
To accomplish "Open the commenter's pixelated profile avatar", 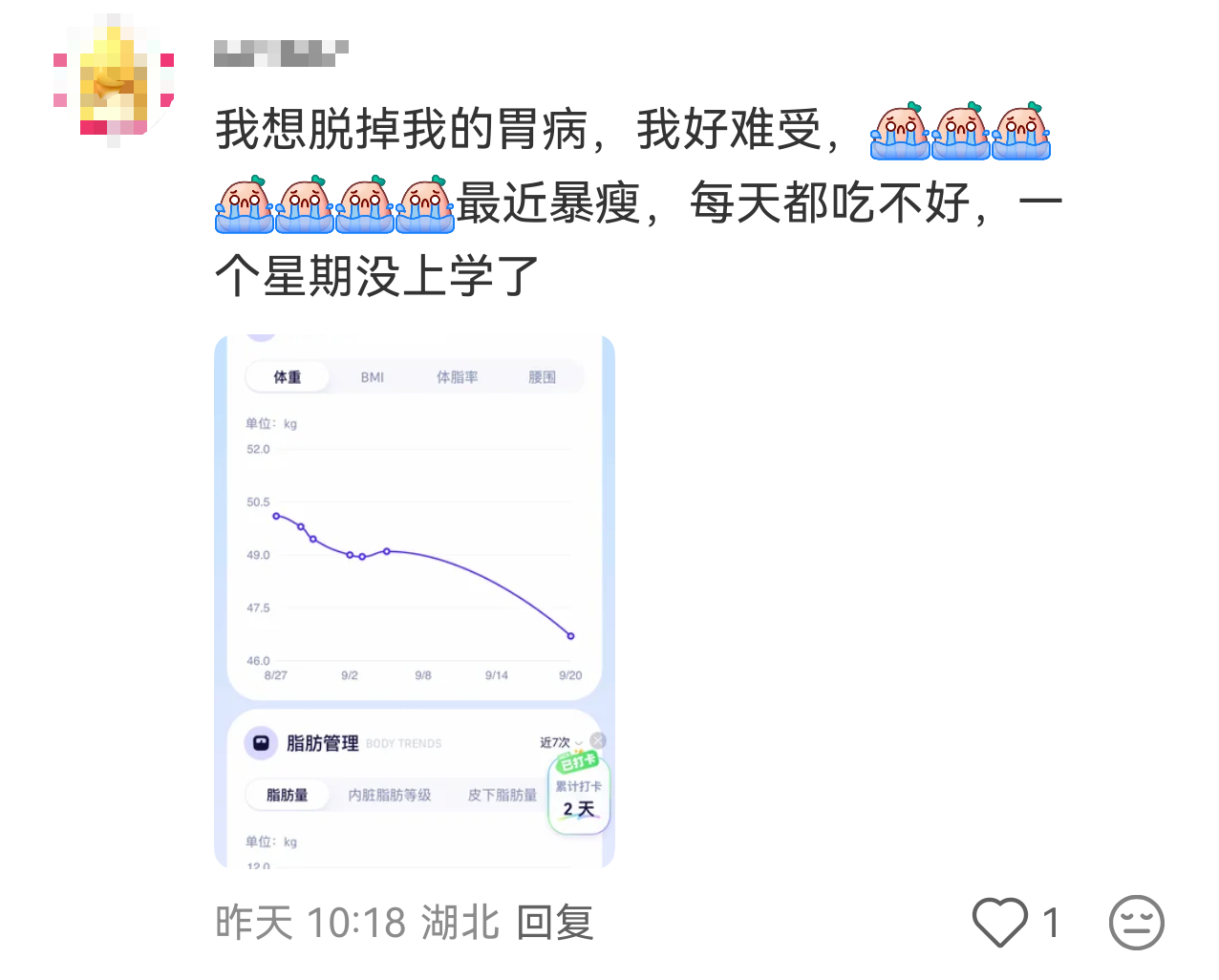I will coord(113,81).
